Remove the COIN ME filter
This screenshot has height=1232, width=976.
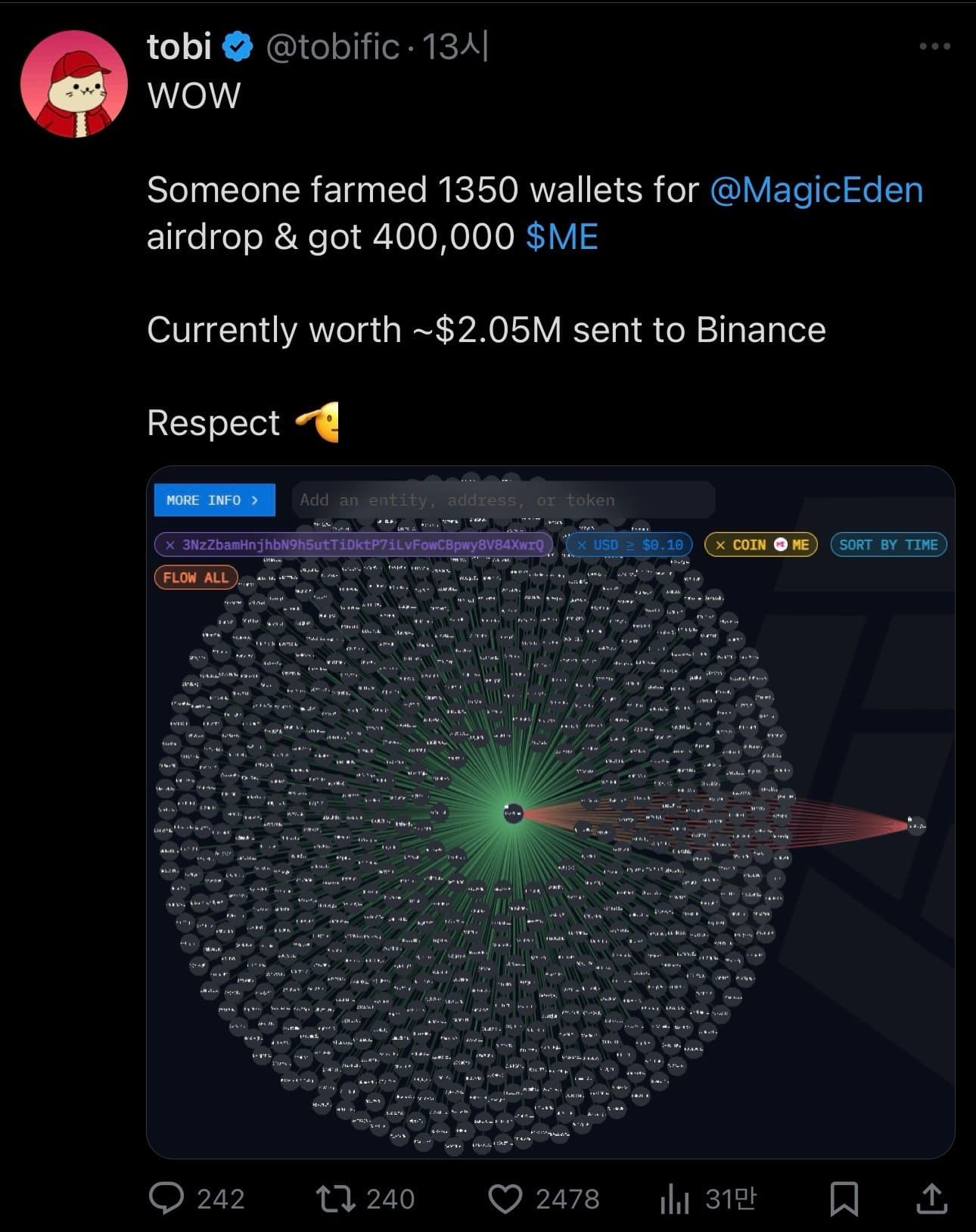719,544
